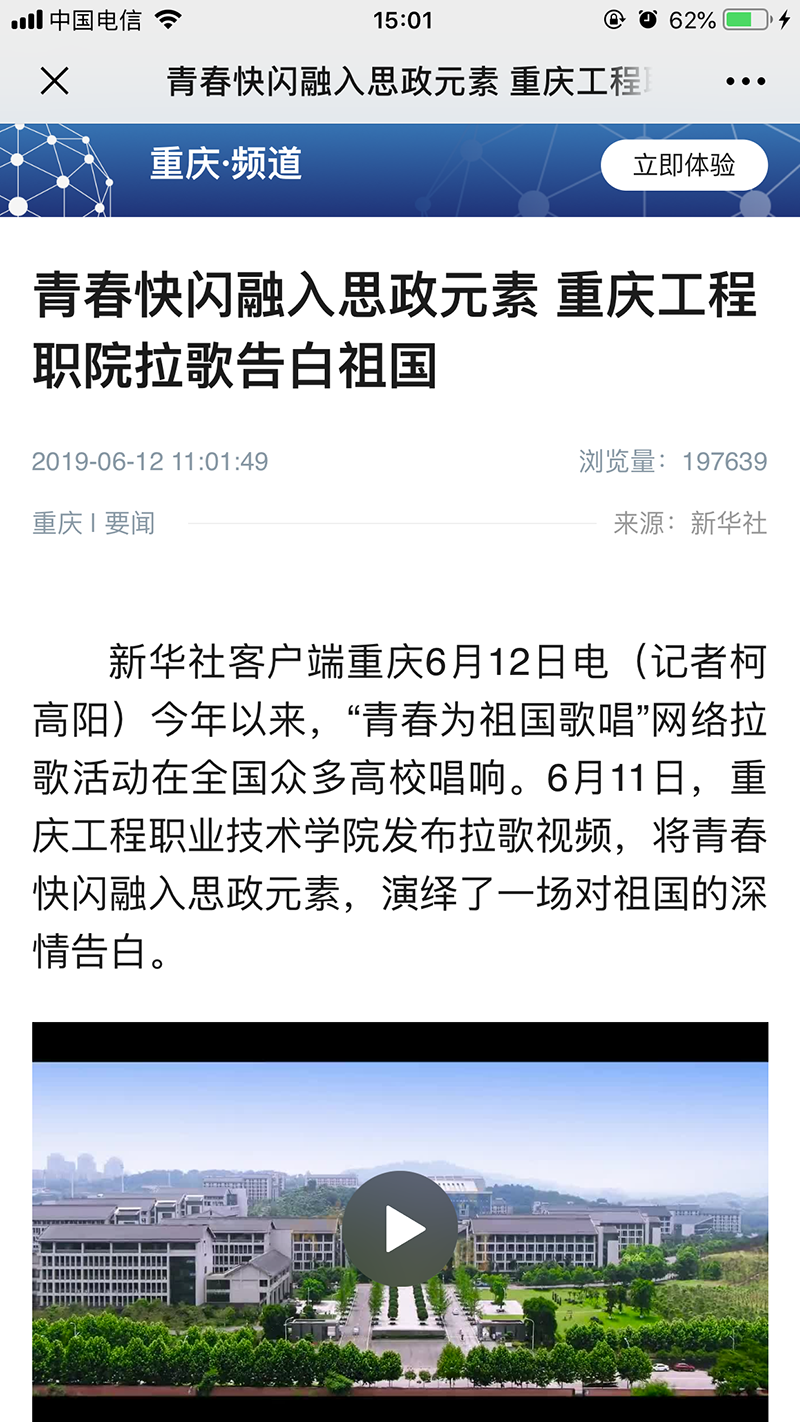
Task: Tap the 立即体验 button in the banner
Action: pos(684,166)
